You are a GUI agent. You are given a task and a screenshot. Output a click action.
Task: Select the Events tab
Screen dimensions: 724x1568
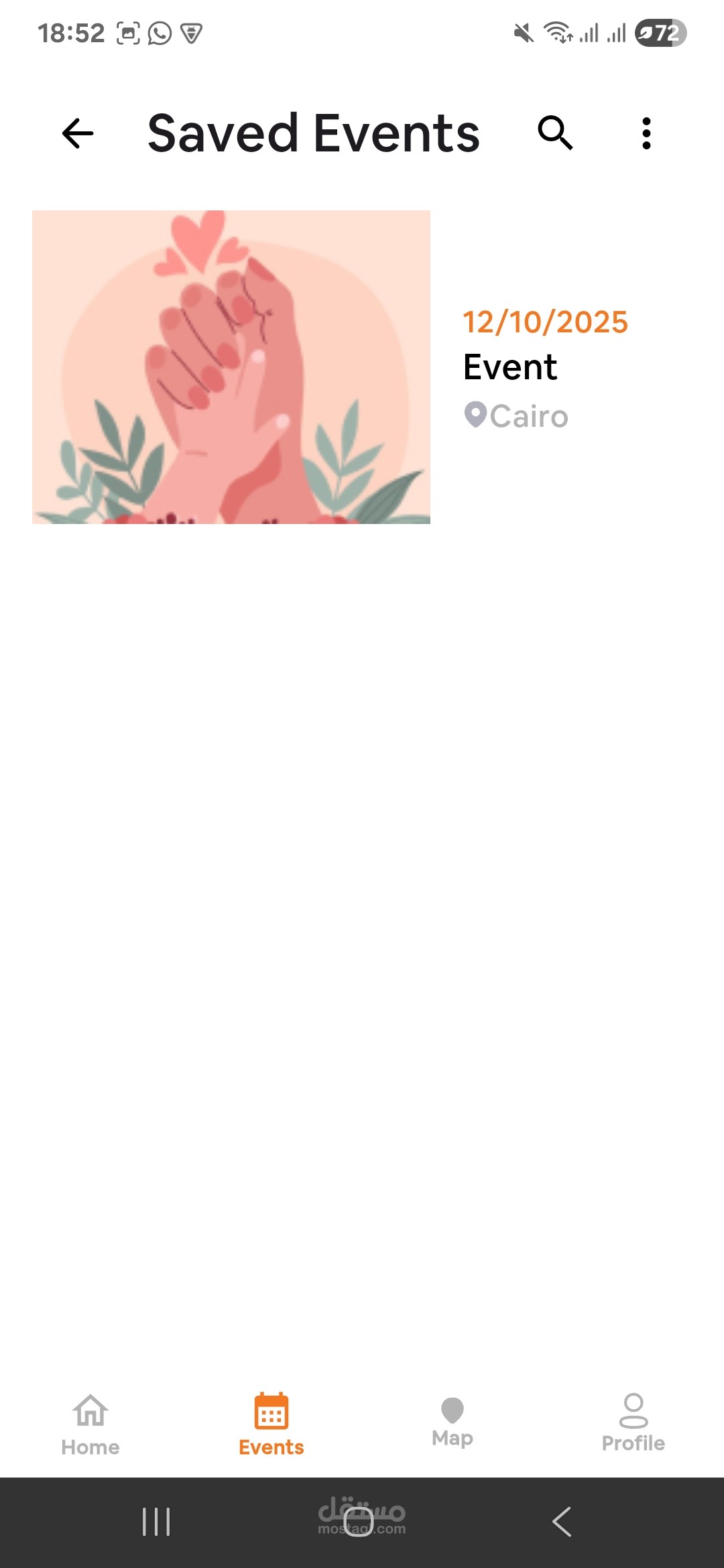click(271, 1425)
